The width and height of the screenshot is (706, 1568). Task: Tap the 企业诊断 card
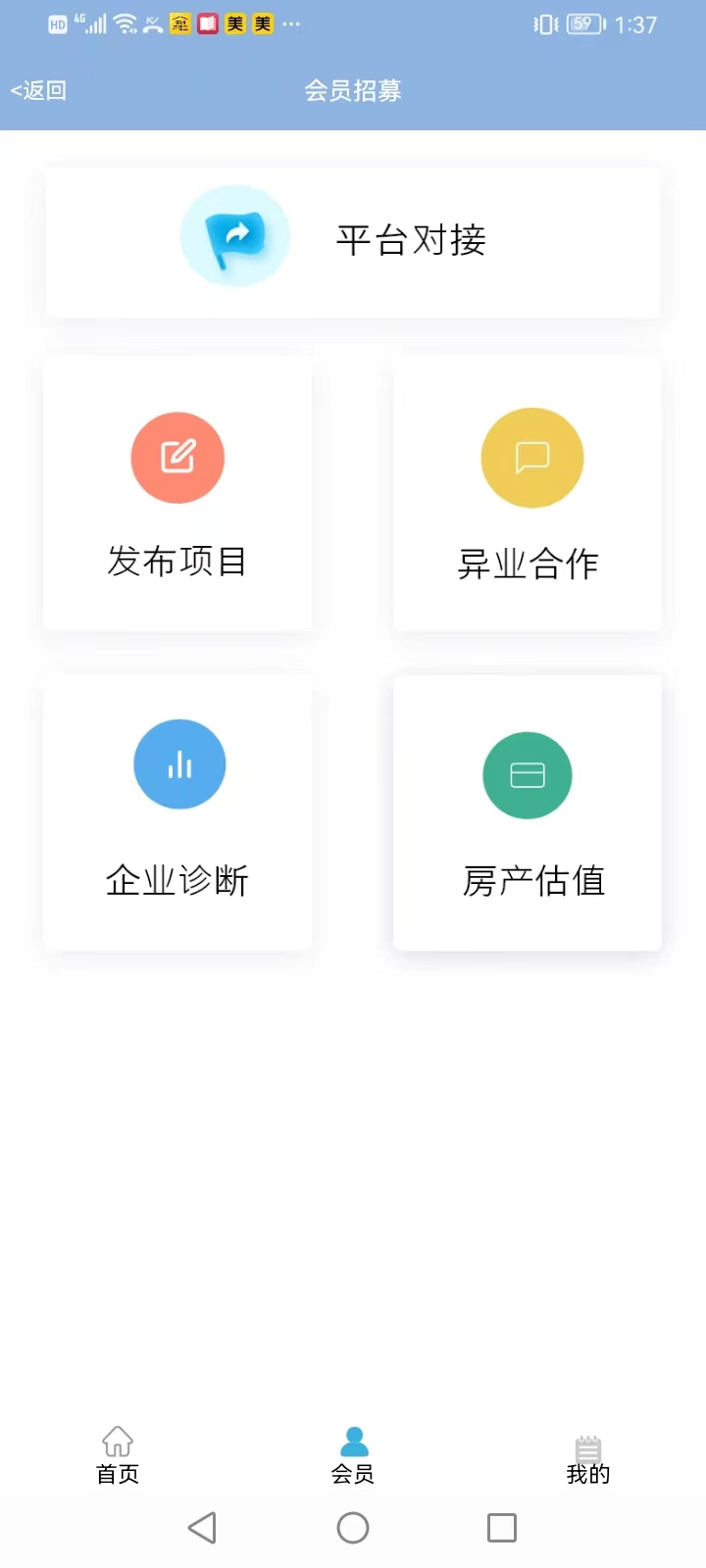point(177,813)
